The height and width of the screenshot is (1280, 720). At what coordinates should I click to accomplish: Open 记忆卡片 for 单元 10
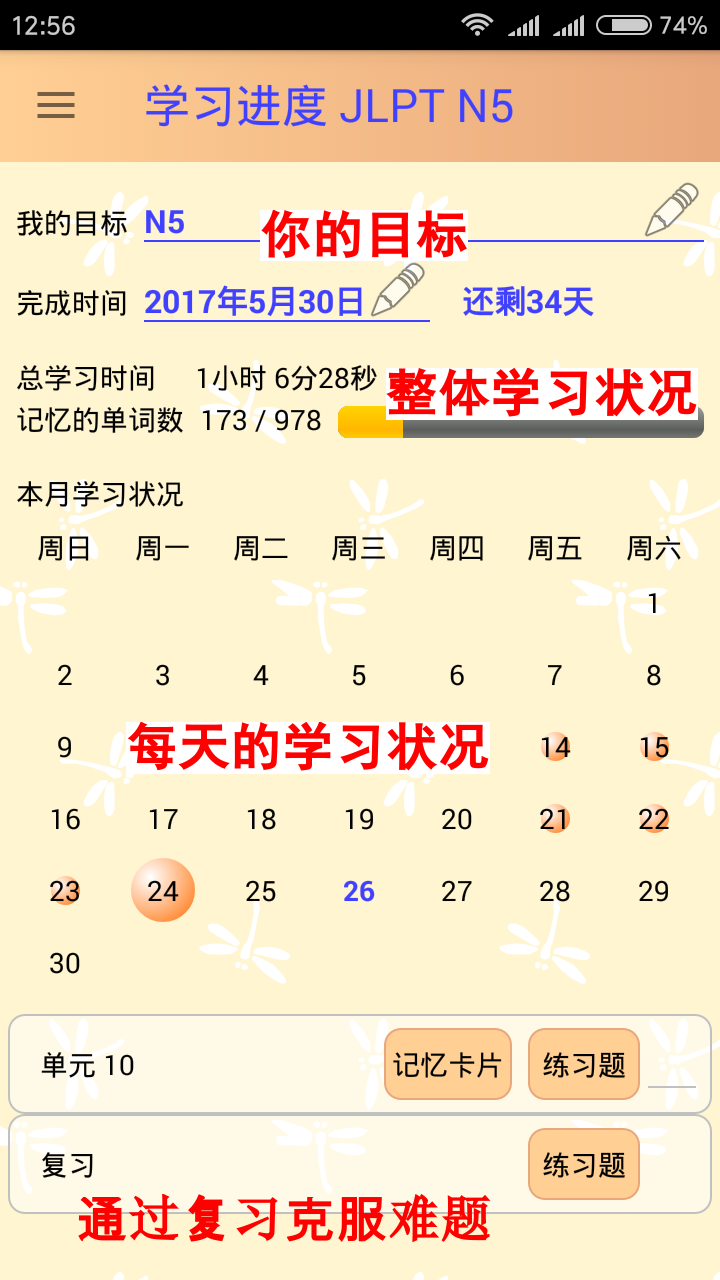click(447, 1064)
